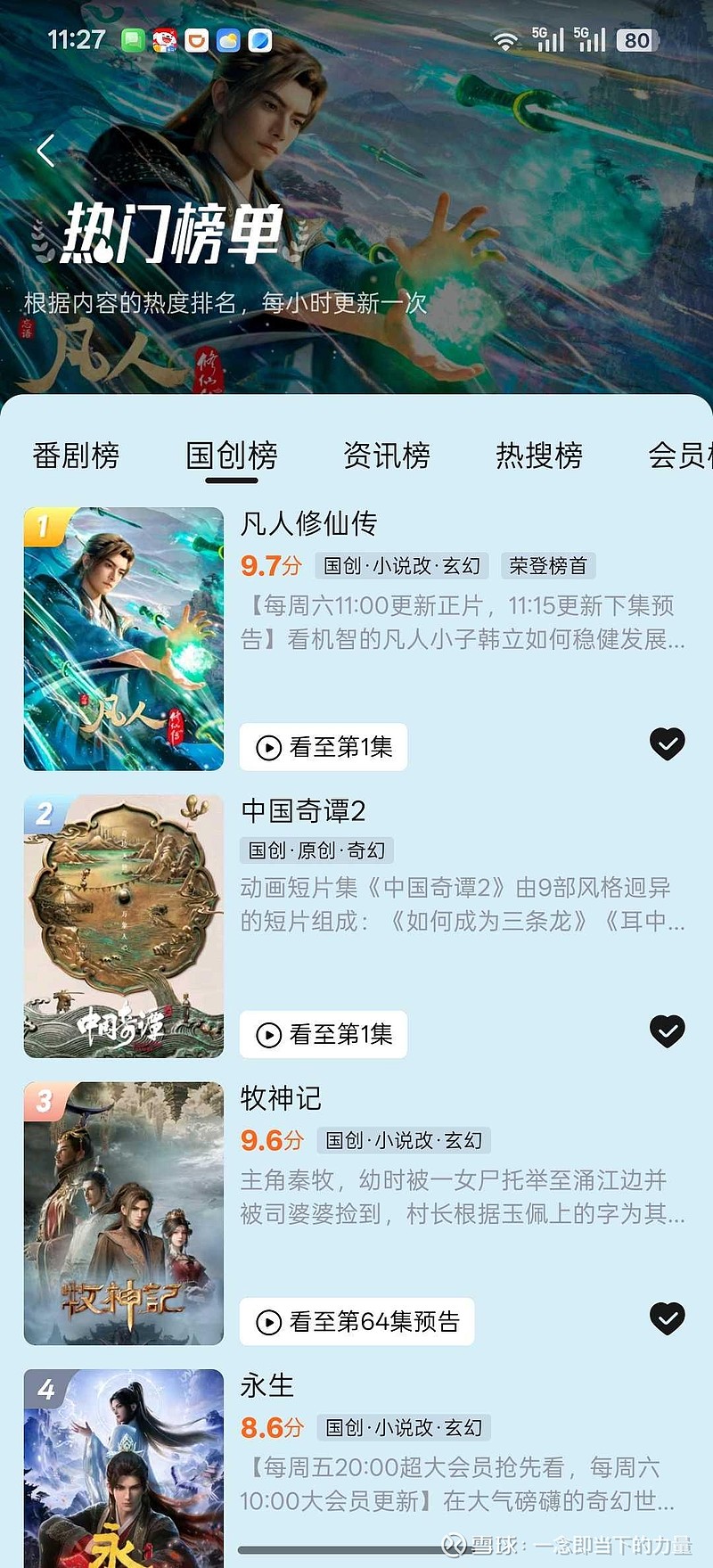Tap the 荣登榜首 badge
Screen dimensions: 713x1568
549,565
